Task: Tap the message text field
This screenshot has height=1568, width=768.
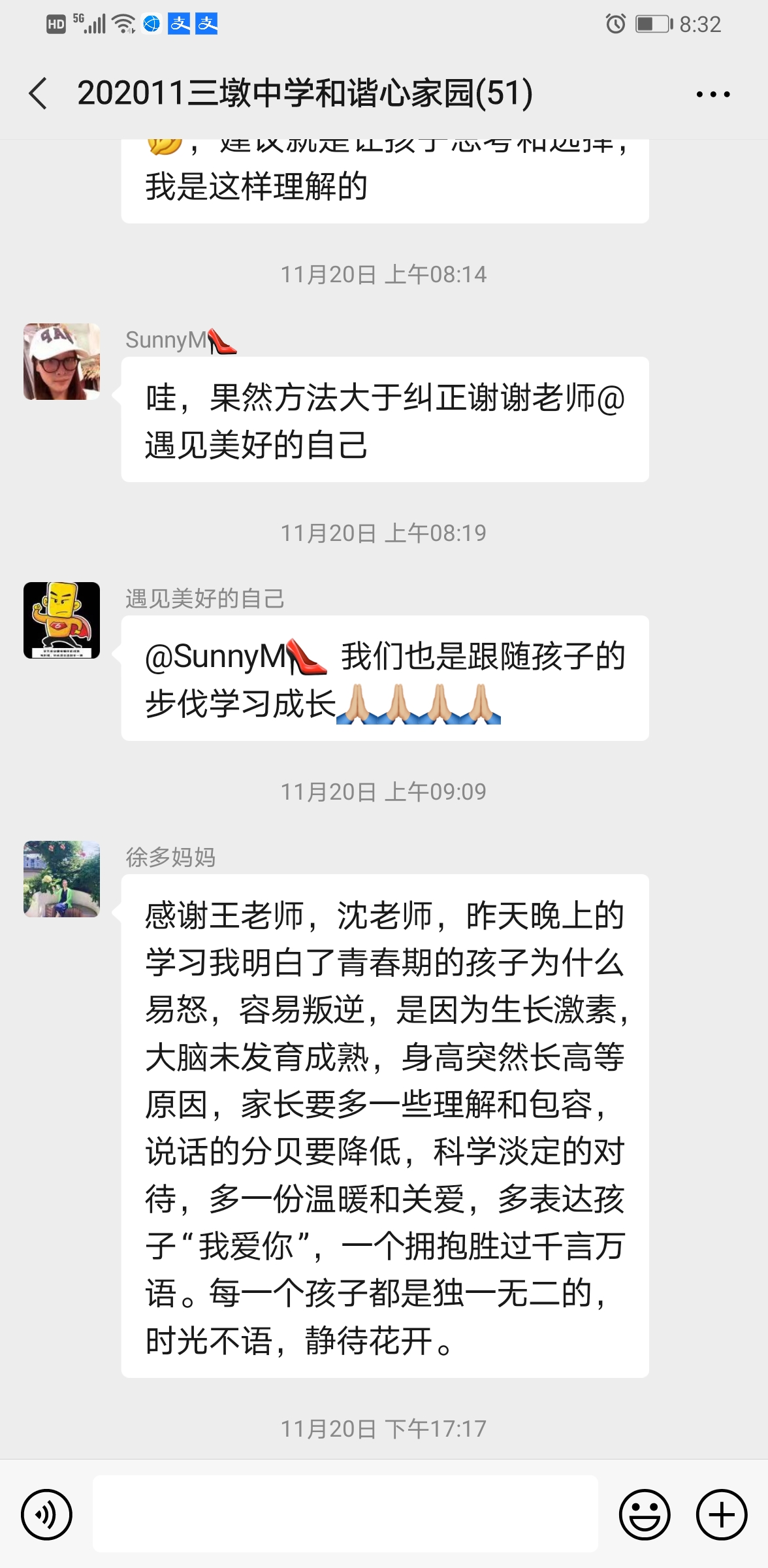Action: (x=345, y=1513)
